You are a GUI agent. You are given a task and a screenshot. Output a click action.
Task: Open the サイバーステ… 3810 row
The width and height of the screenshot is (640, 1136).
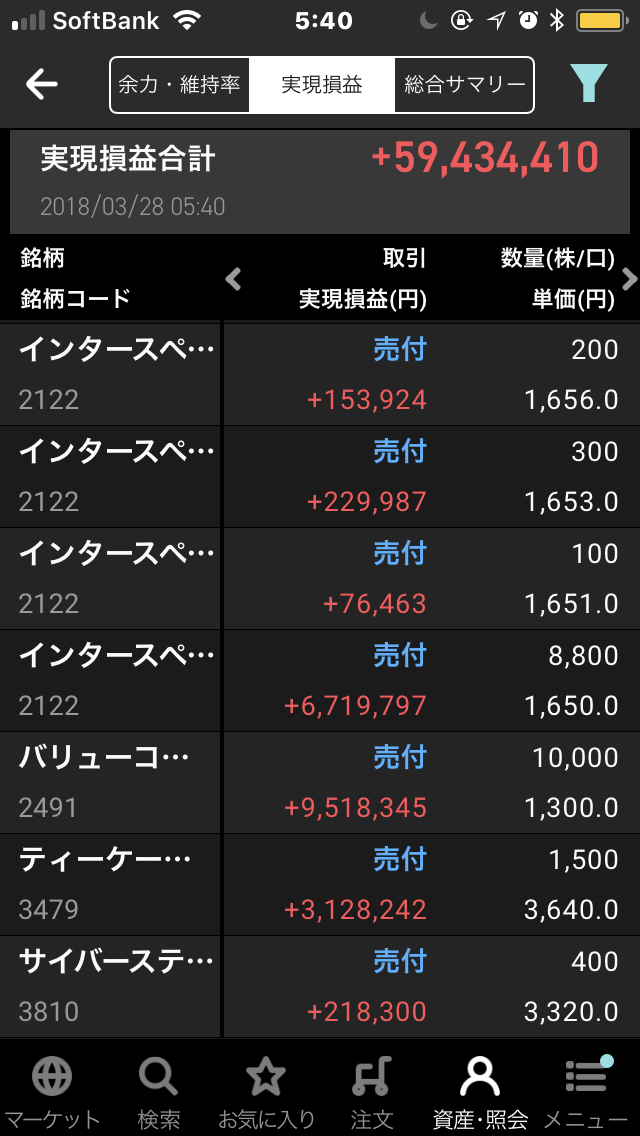pyautogui.click(x=320, y=987)
